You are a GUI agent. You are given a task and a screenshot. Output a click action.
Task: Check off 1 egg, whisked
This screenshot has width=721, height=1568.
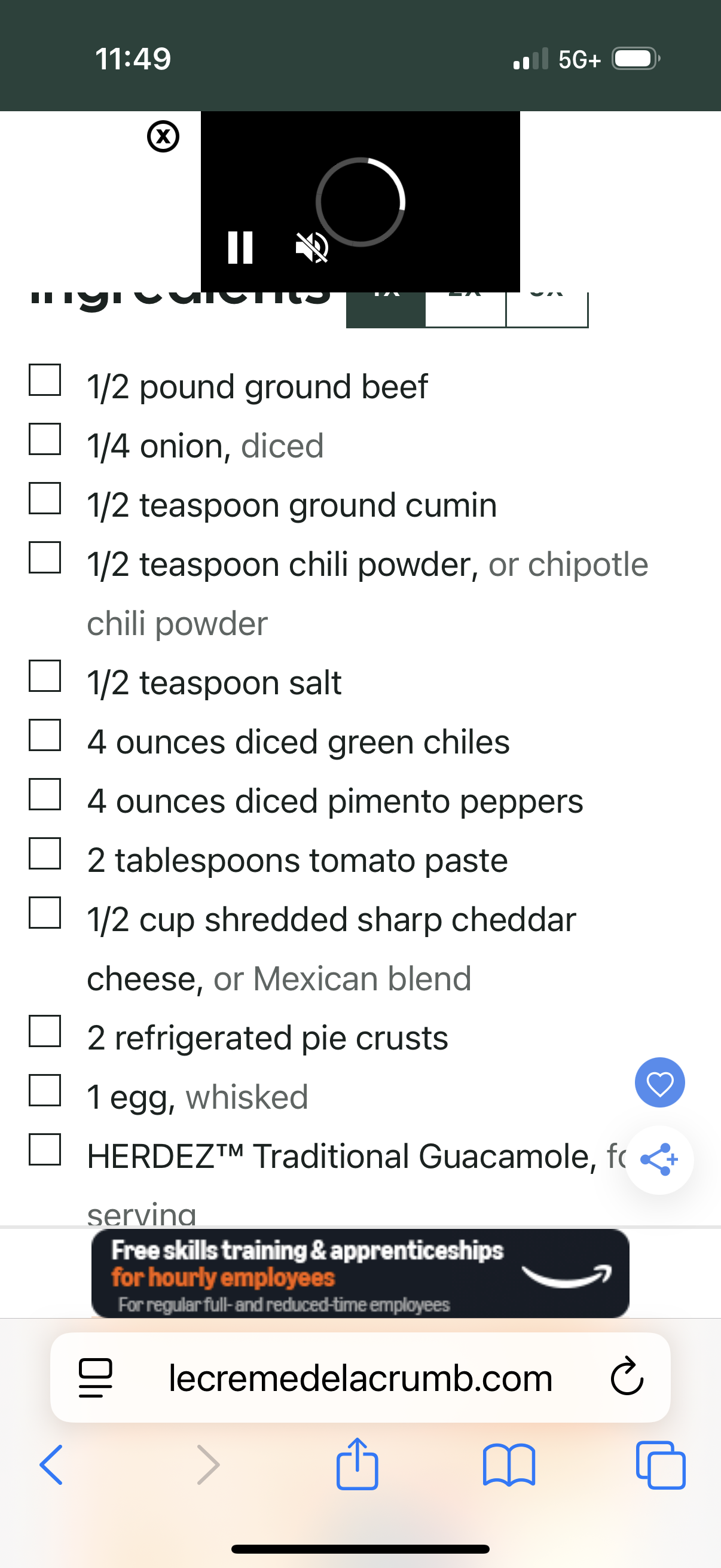pyautogui.click(x=45, y=1090)
